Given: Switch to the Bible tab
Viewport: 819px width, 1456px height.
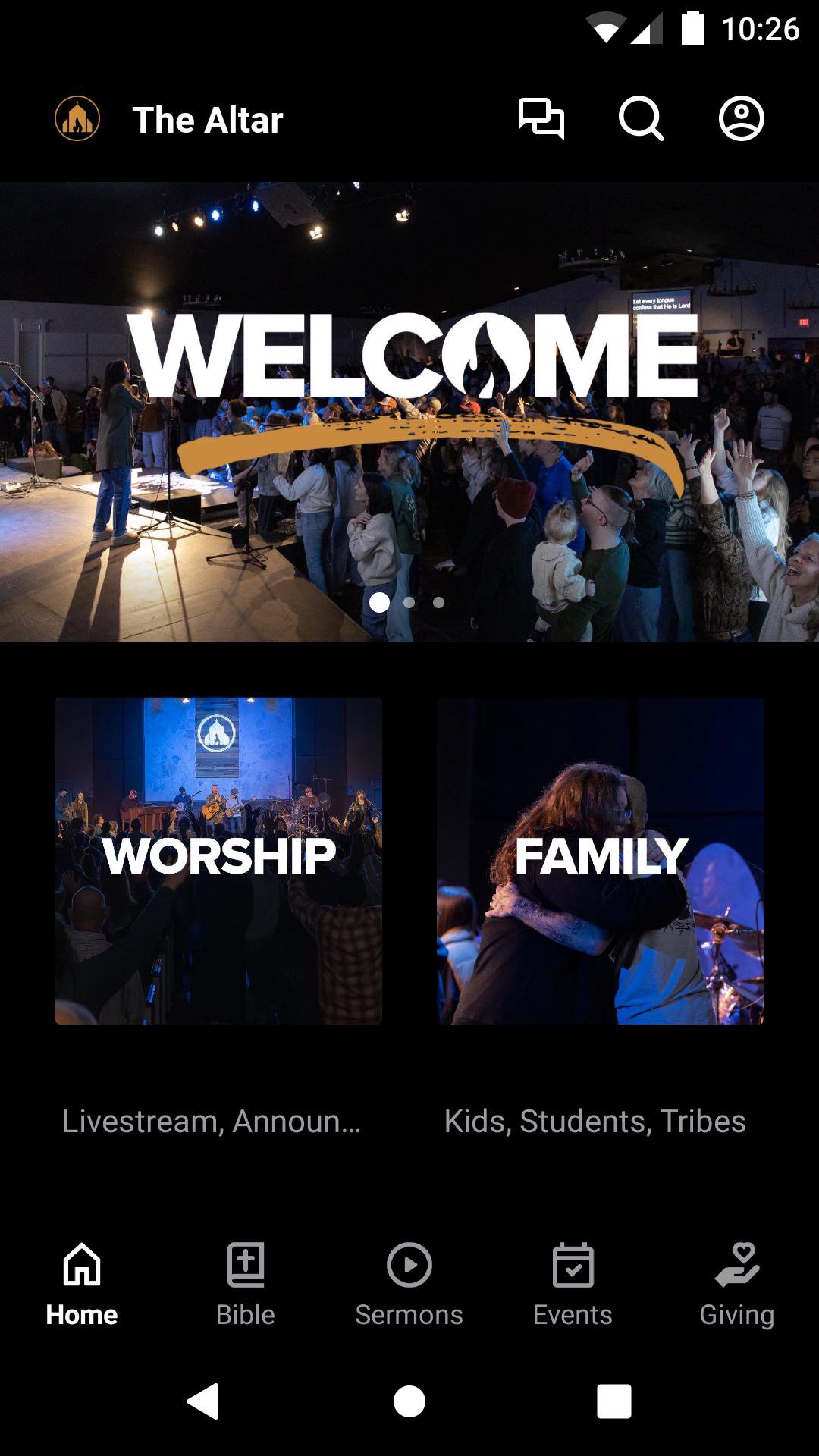Looking at the screenshot, I should (246, 1285).
